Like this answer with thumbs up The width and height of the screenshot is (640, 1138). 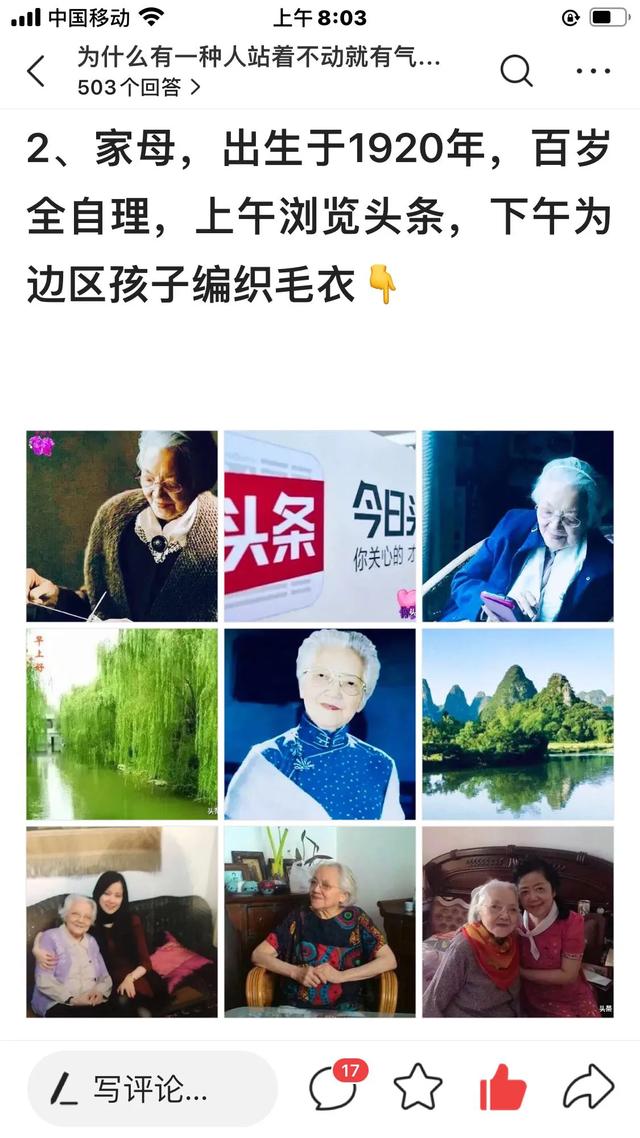click(503, 1087)
